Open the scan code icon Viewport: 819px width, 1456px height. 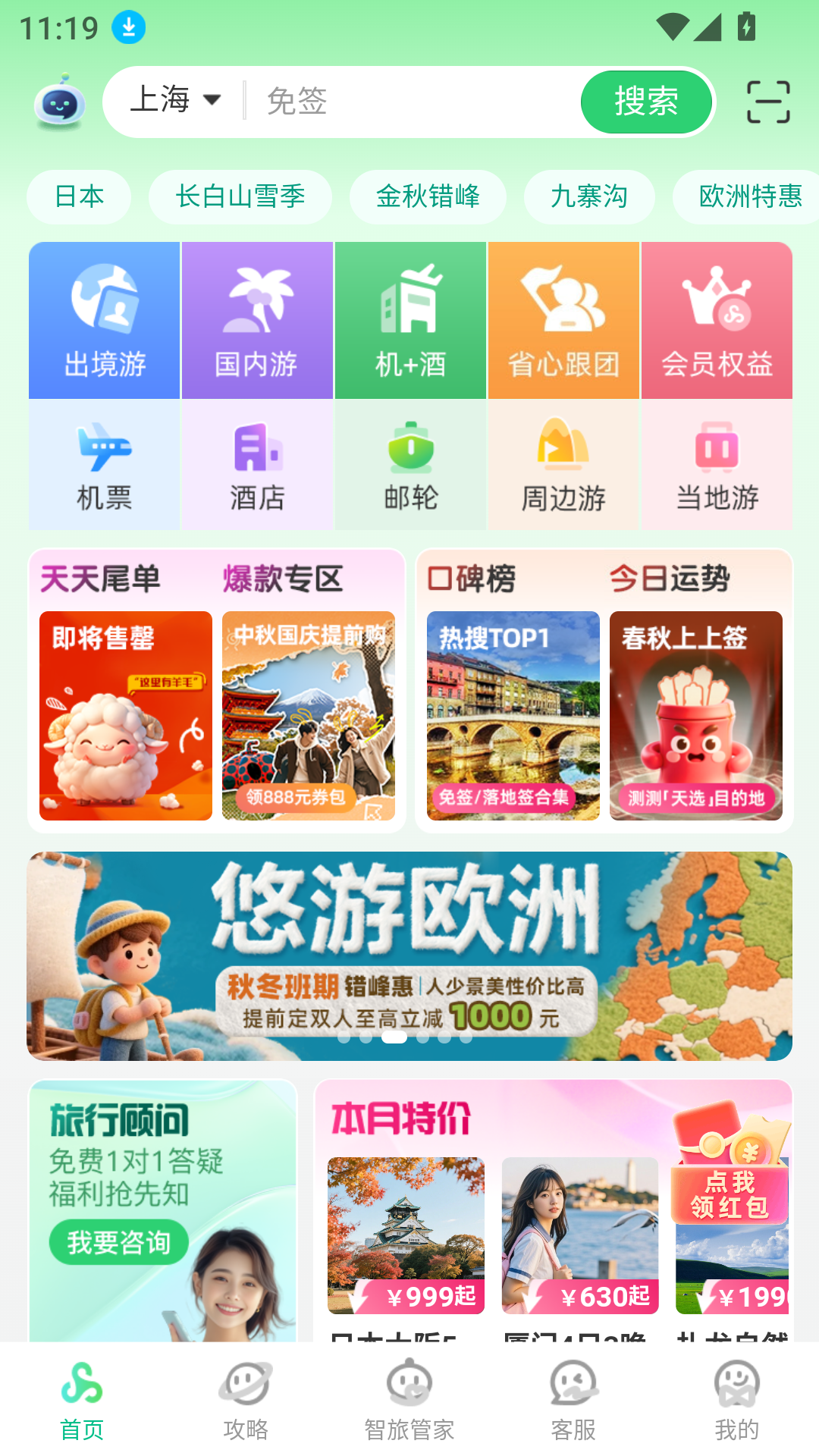768,102
